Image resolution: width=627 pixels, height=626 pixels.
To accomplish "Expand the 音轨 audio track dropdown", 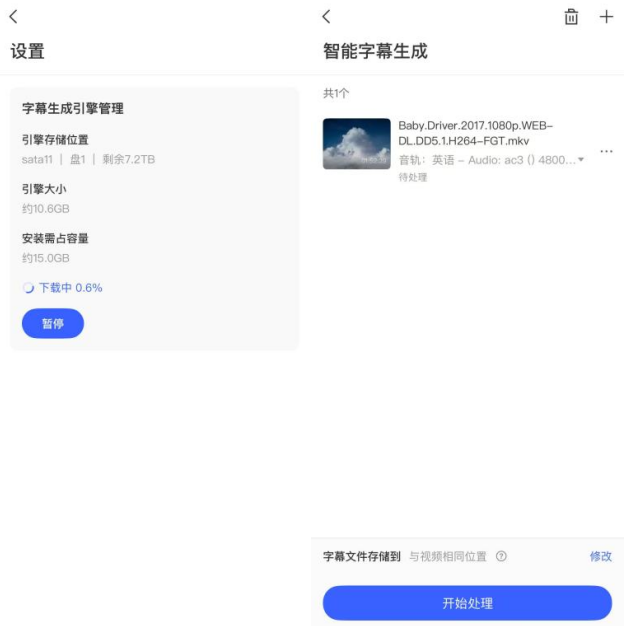I will tap(581, 160).
